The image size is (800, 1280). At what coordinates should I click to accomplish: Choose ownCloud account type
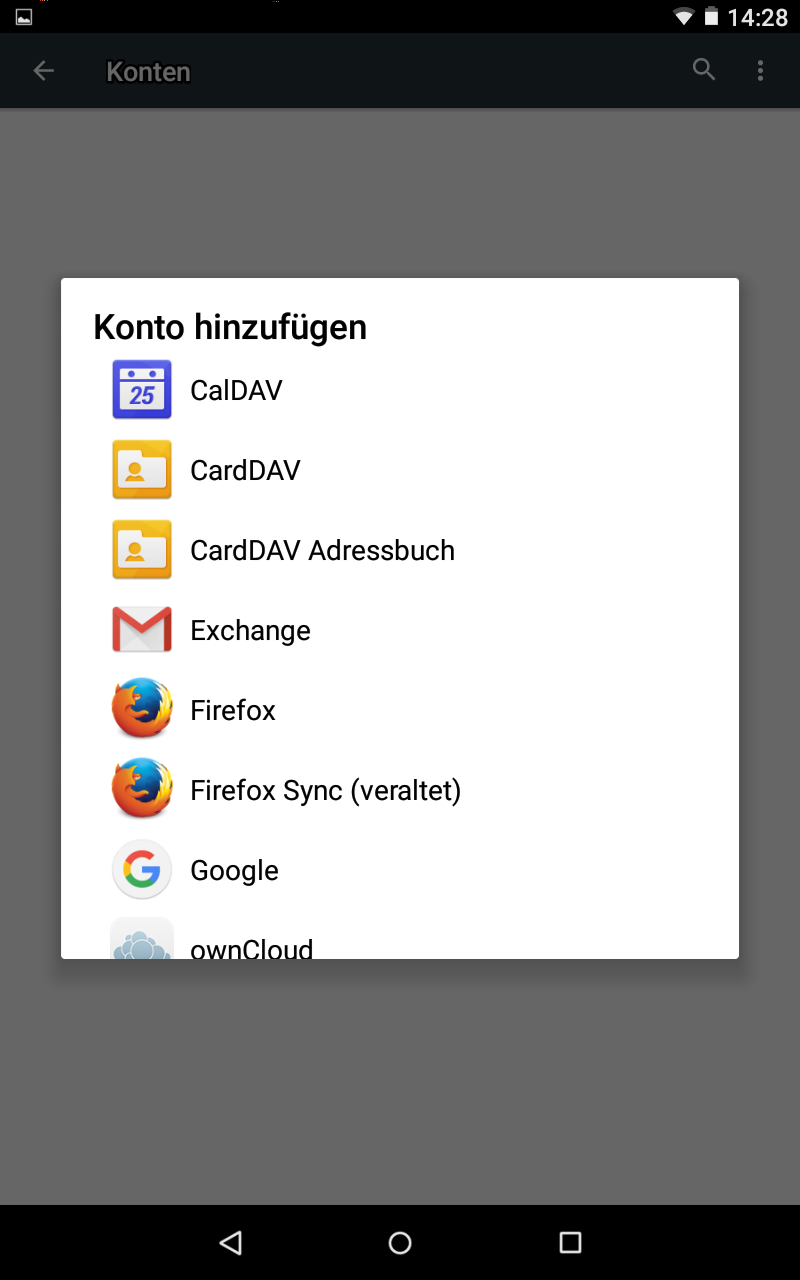pos(400,935)
